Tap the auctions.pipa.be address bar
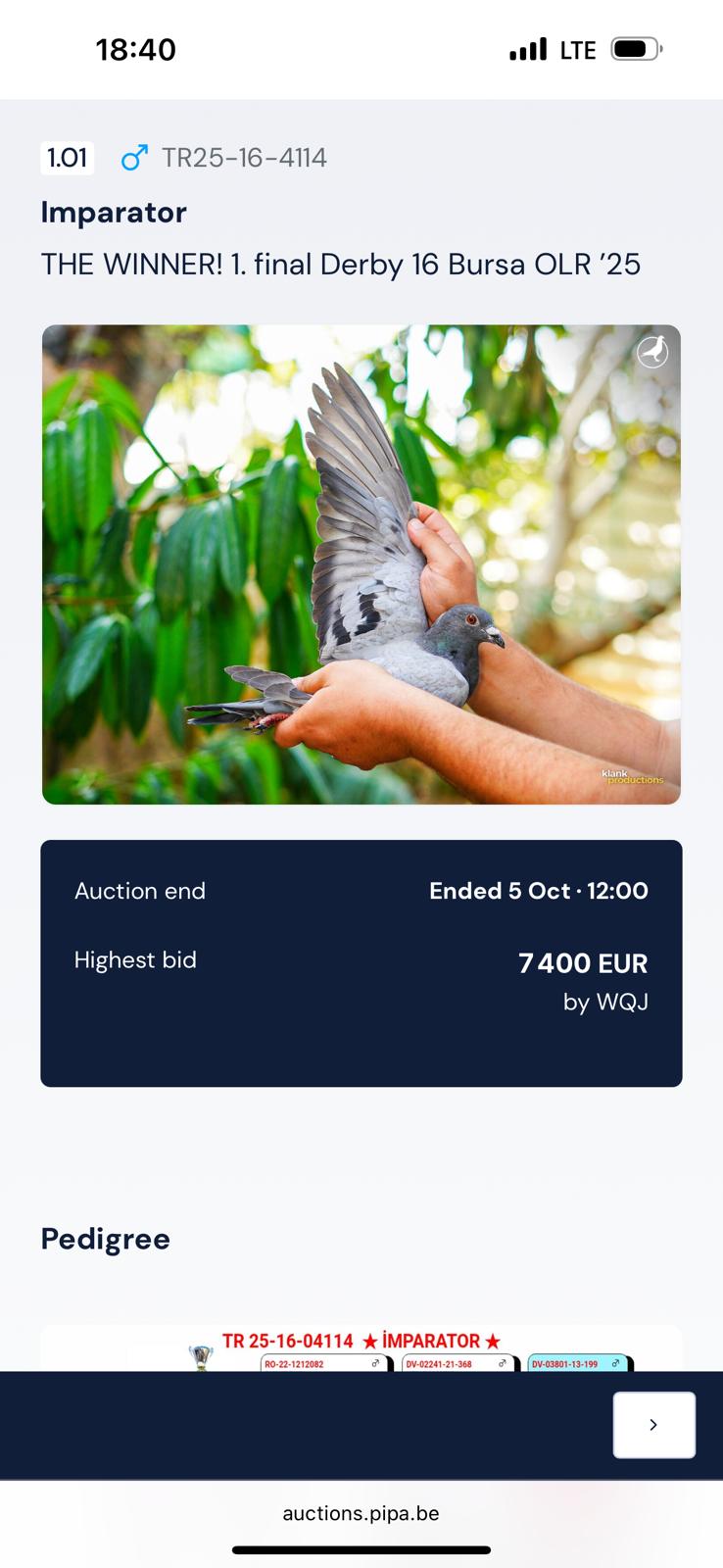The image size is (723, 1568). [361, 1513]
